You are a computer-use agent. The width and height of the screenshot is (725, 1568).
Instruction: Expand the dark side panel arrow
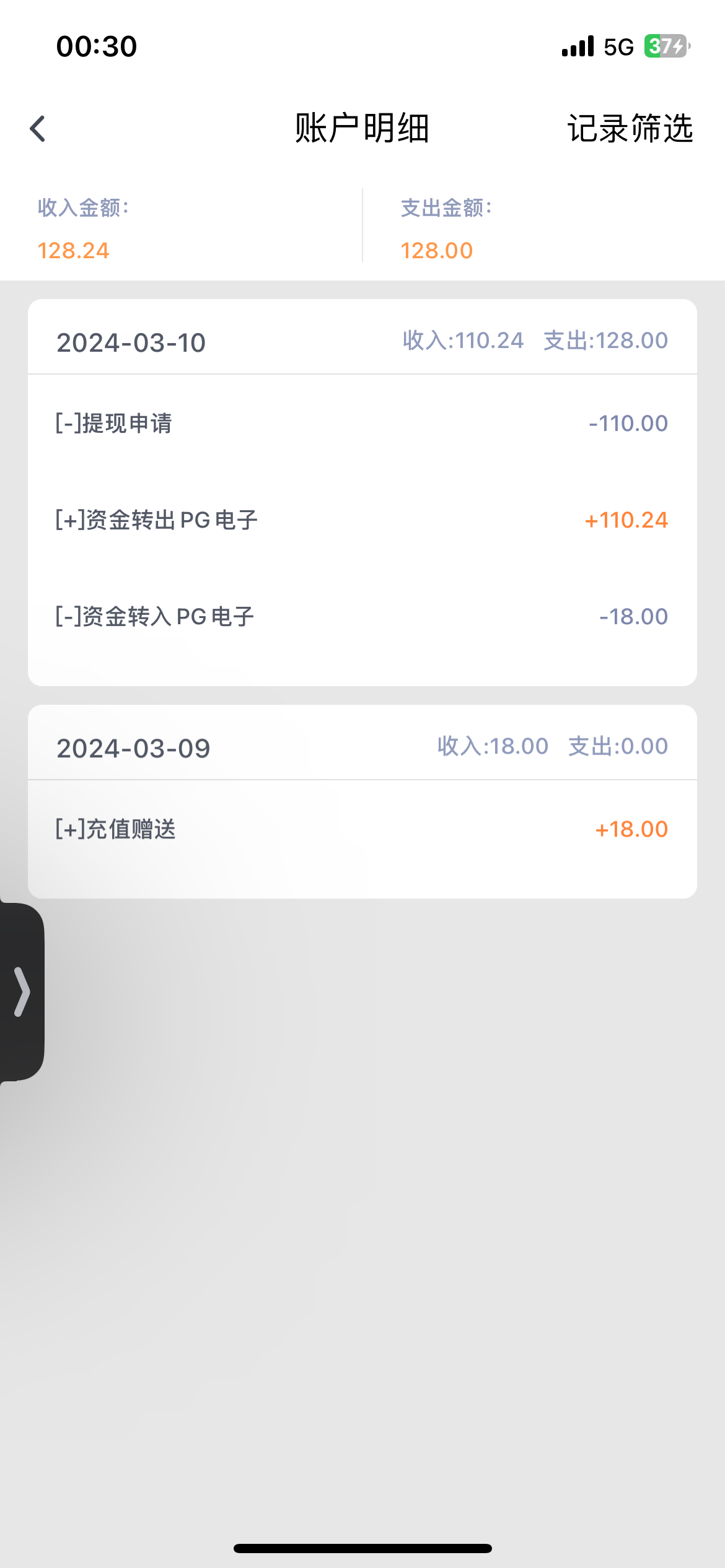[x=22, y=992]
